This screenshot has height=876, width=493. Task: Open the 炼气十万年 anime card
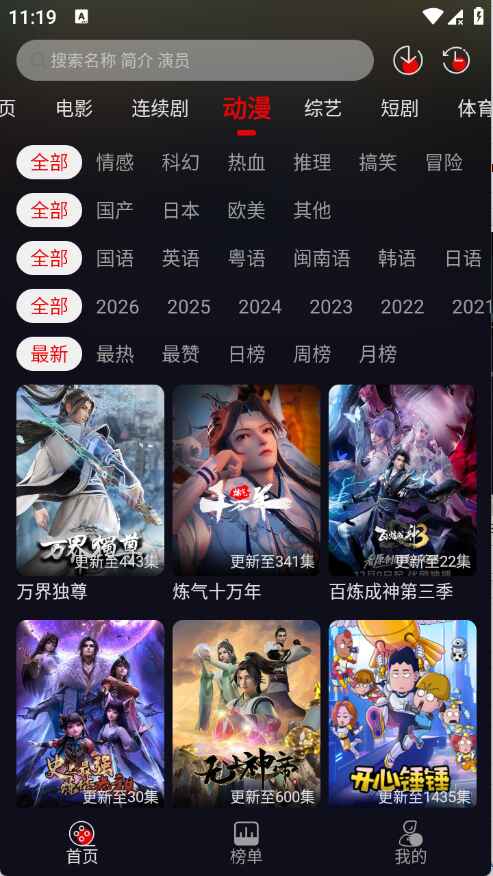click(x=246, y=493)
